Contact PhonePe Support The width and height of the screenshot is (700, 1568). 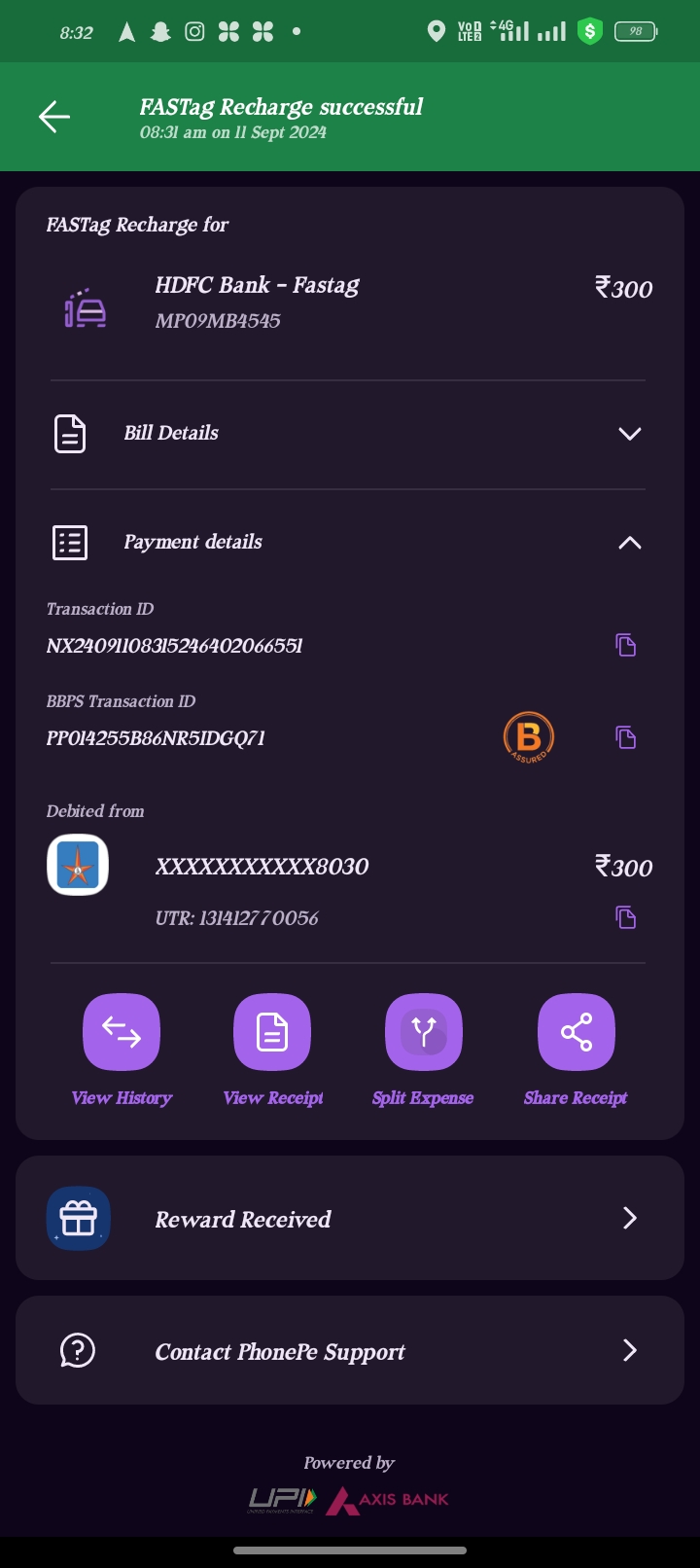click(350, 1350)
